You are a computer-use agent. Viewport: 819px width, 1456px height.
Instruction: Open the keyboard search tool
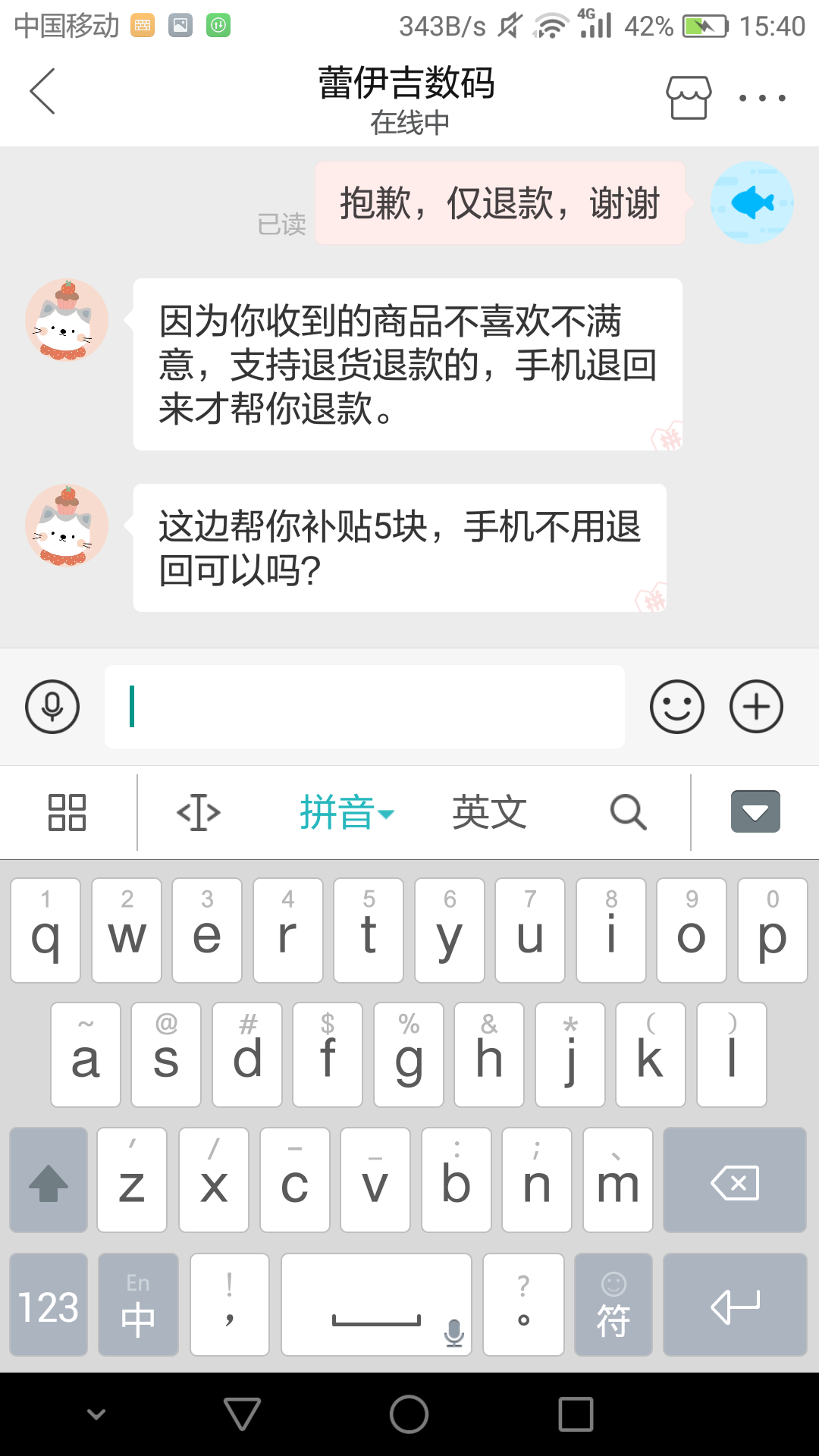click(x=629, y=813)
